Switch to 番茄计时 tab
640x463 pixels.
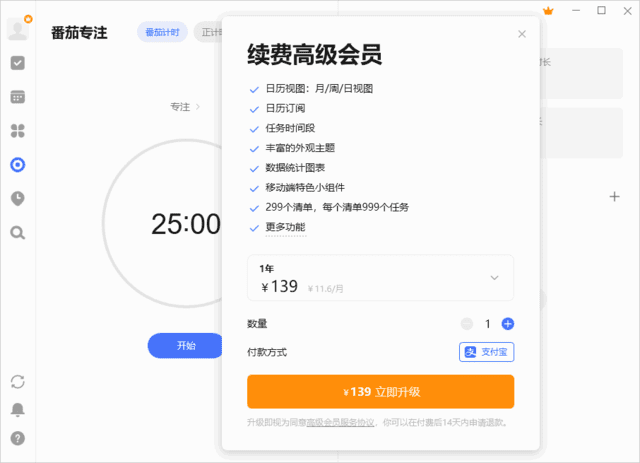click(x=162, y=32)
